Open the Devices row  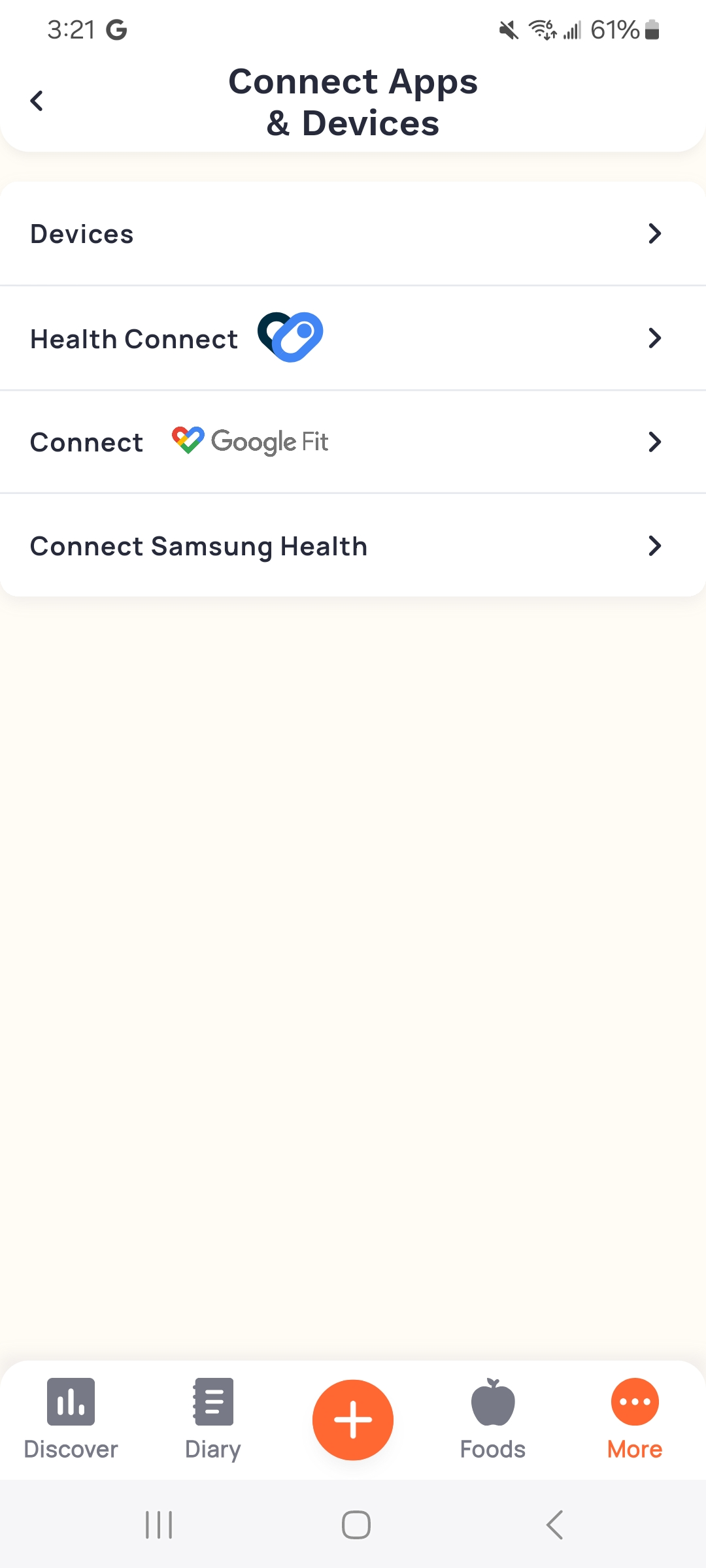tap(353, 233)
